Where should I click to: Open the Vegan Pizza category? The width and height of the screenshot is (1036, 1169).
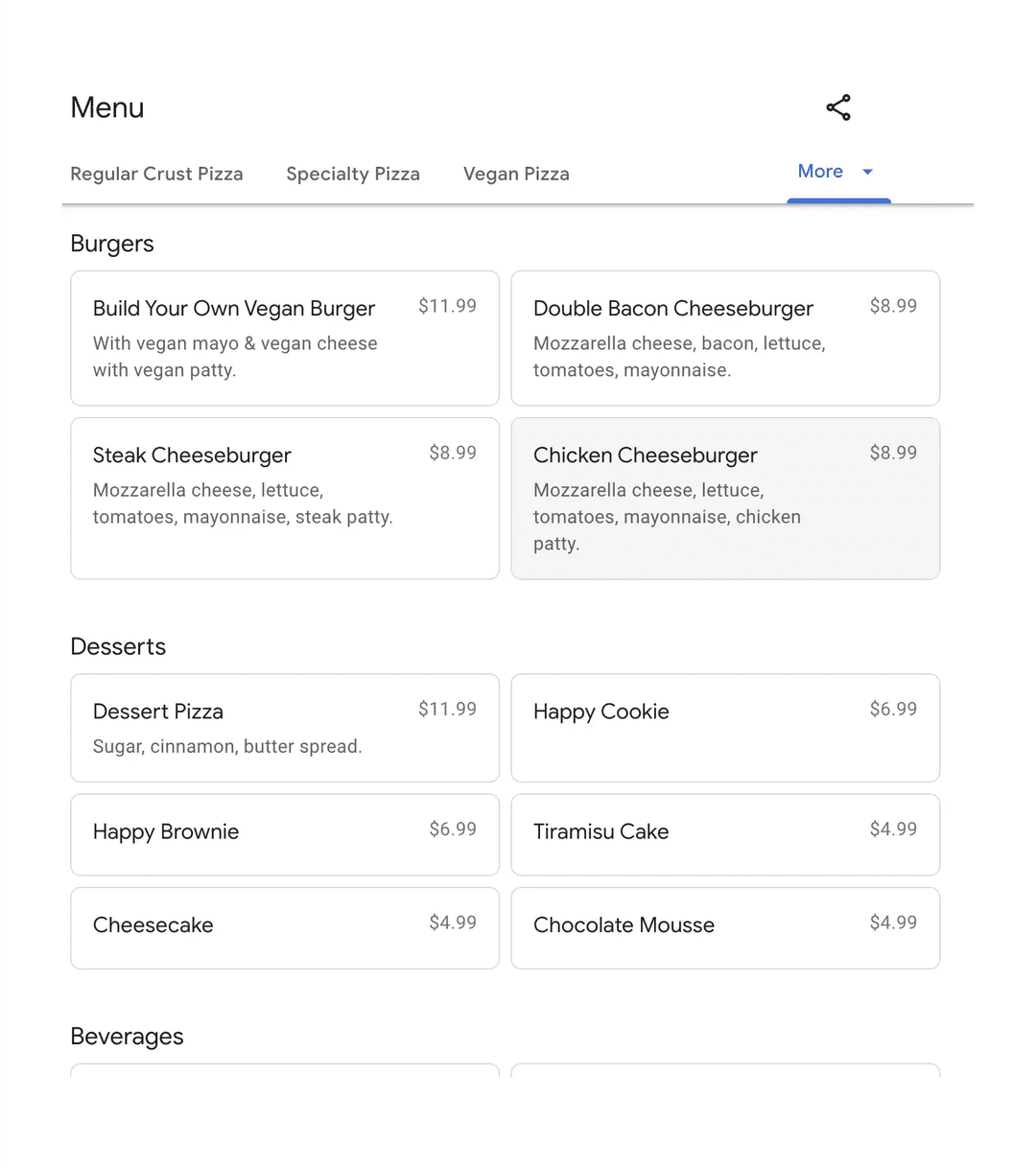click(x=516, y=174)
